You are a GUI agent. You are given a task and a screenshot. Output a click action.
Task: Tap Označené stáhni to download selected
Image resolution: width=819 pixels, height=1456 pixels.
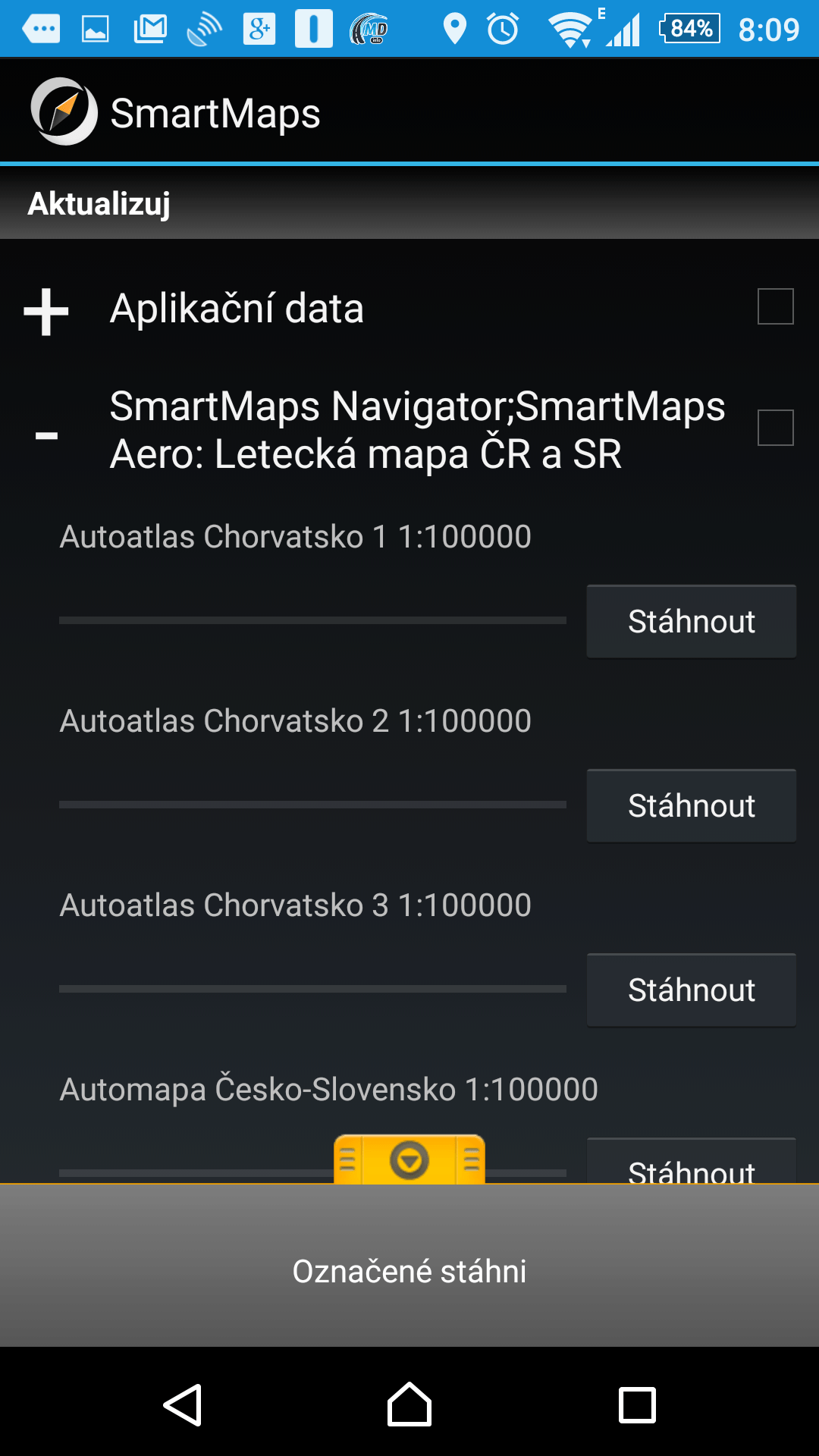coord(409,1271)
